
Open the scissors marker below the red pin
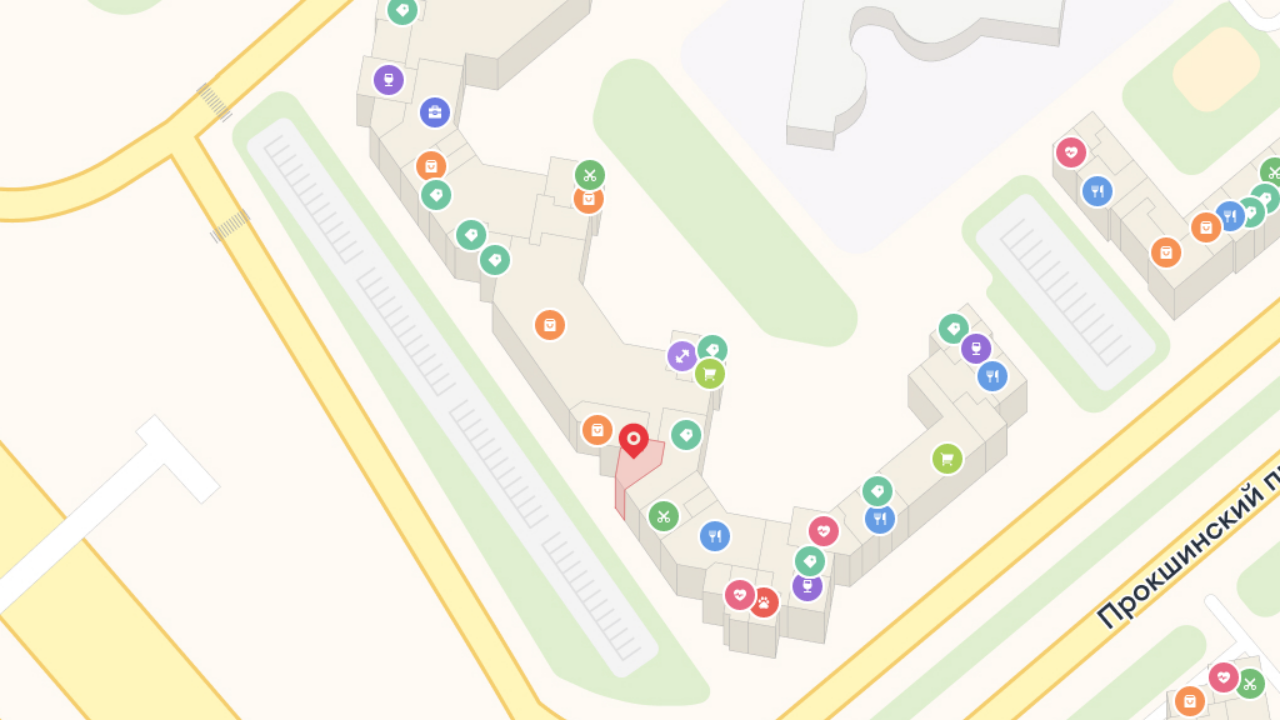pos(663,516)
